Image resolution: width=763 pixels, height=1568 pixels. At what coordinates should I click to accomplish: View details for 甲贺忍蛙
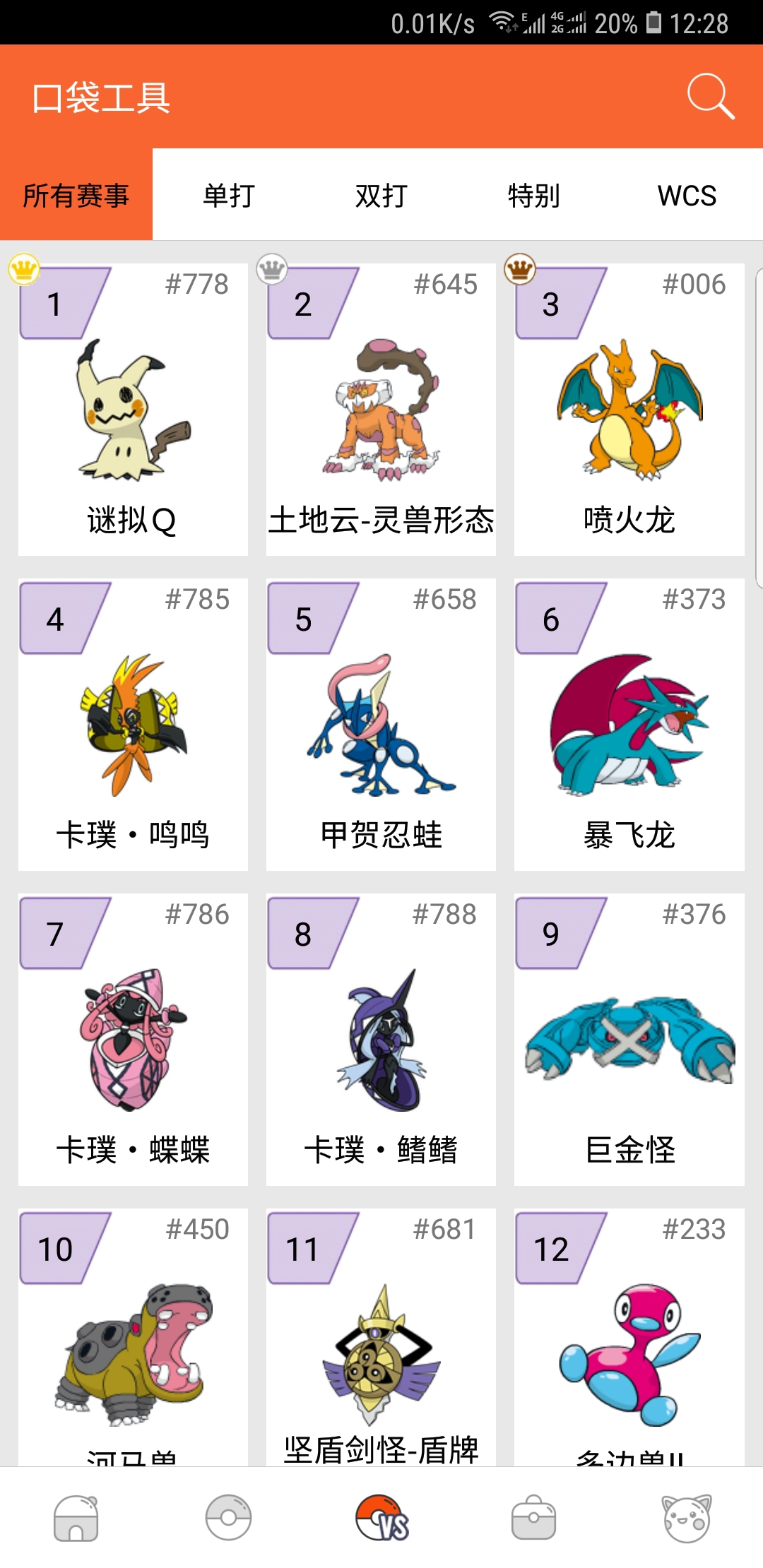point(381,725)
